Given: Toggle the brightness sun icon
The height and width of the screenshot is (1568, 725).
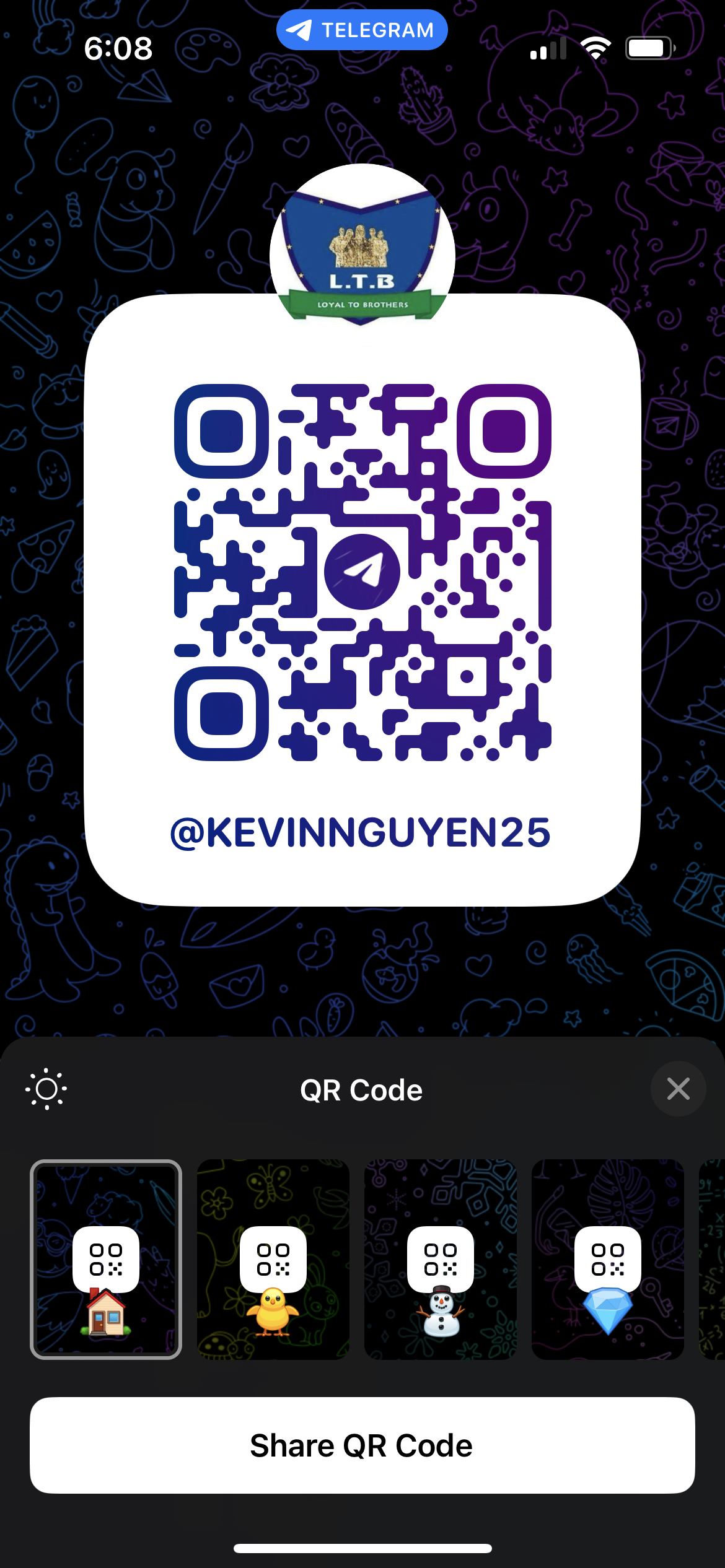Looking at the screenshot, I should click(46, 1089).
